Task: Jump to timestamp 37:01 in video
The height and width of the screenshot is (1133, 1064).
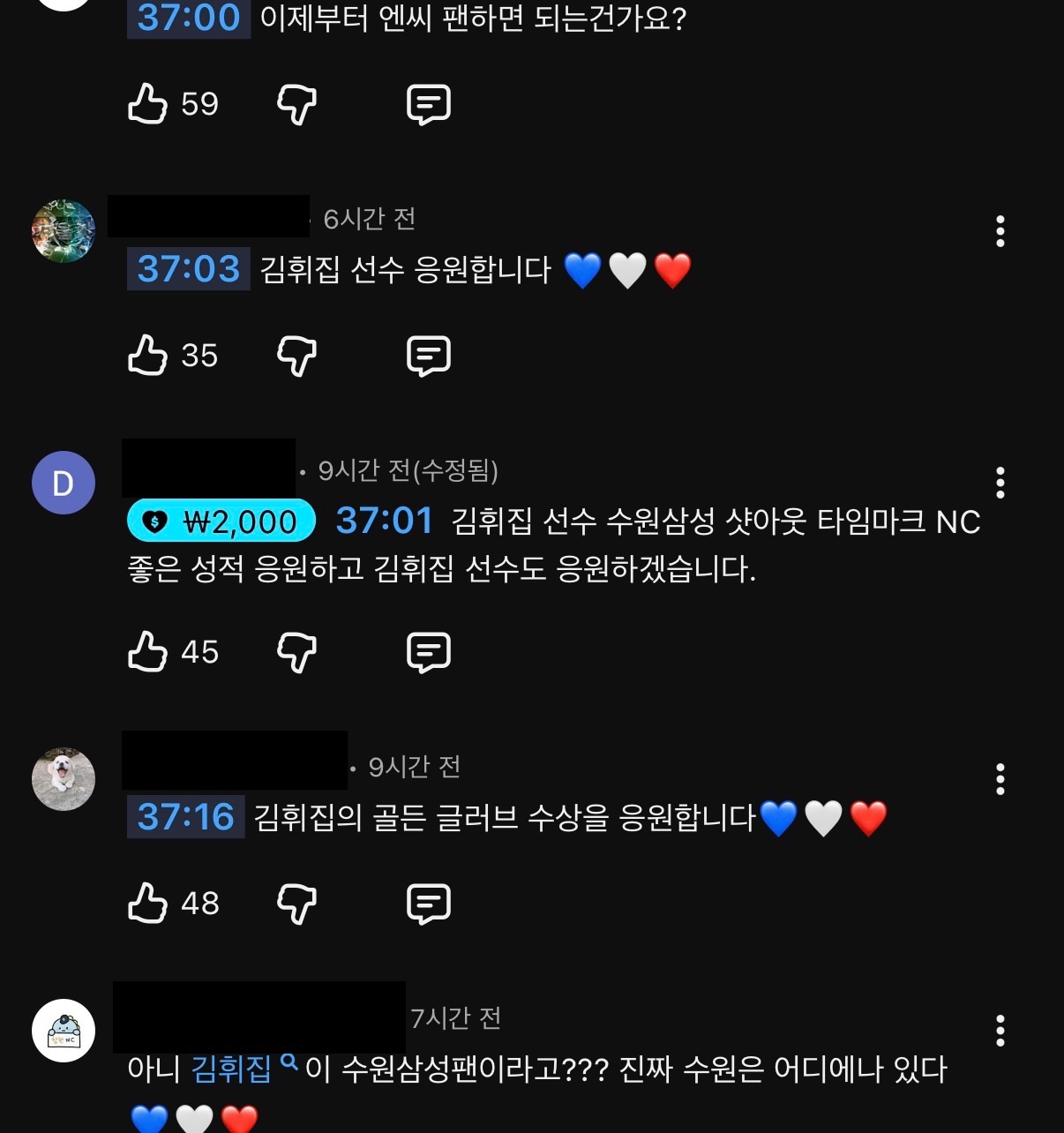Action: [x=385, y=521]
